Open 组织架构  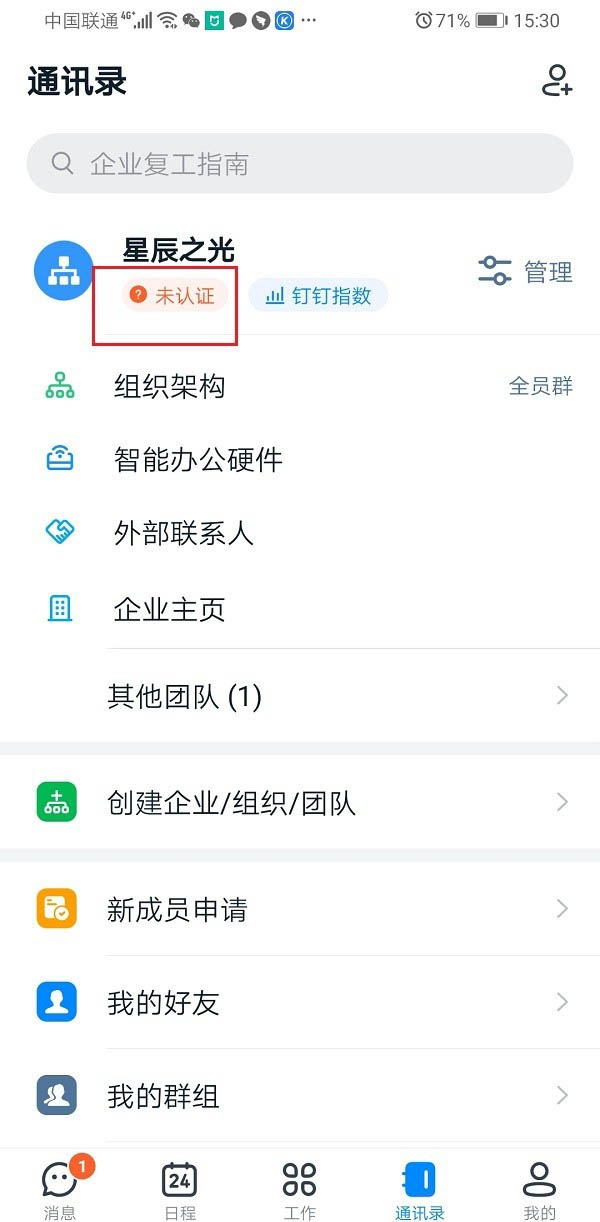pos(170,387)
